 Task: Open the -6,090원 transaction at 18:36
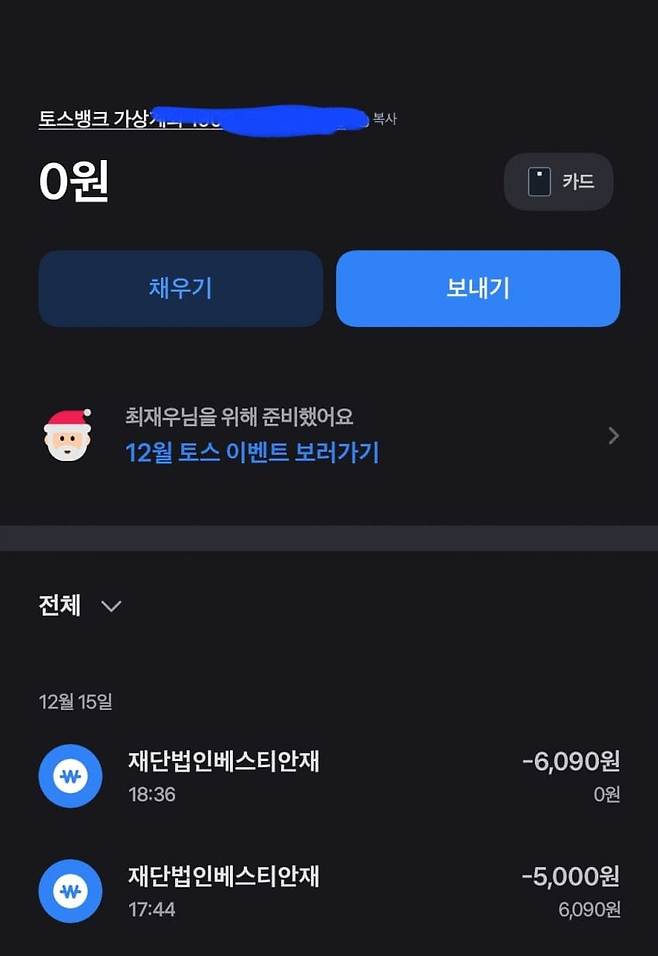click(328, 777)
